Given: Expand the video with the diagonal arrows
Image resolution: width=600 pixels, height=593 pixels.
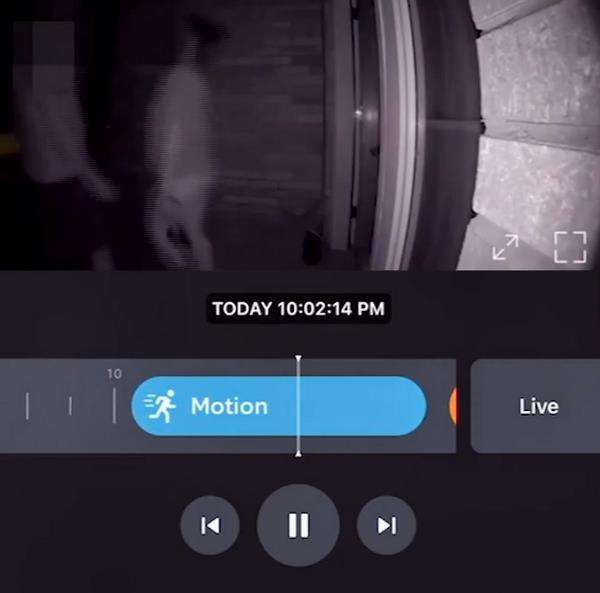Looking at the screenshot, I should [506, 247].
